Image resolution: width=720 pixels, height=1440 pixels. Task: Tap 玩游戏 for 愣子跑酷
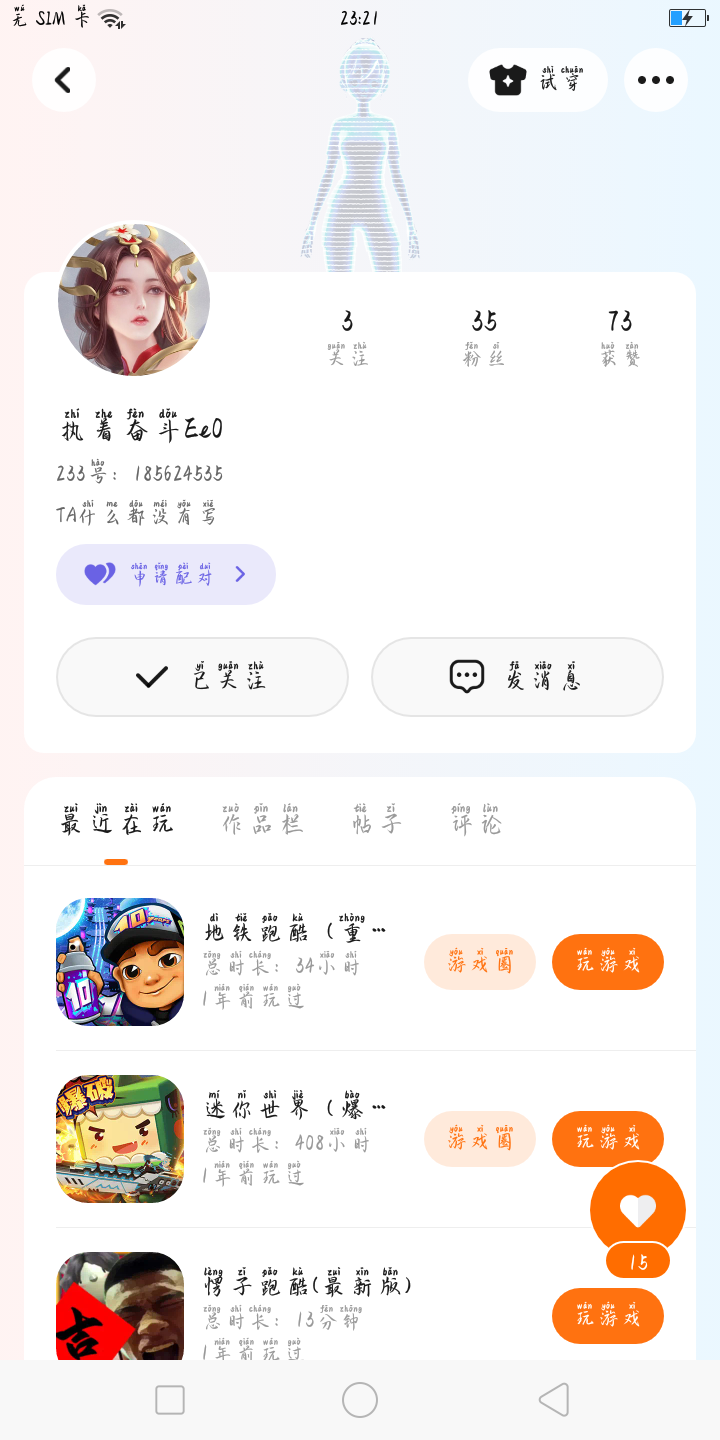[608, 1316]
